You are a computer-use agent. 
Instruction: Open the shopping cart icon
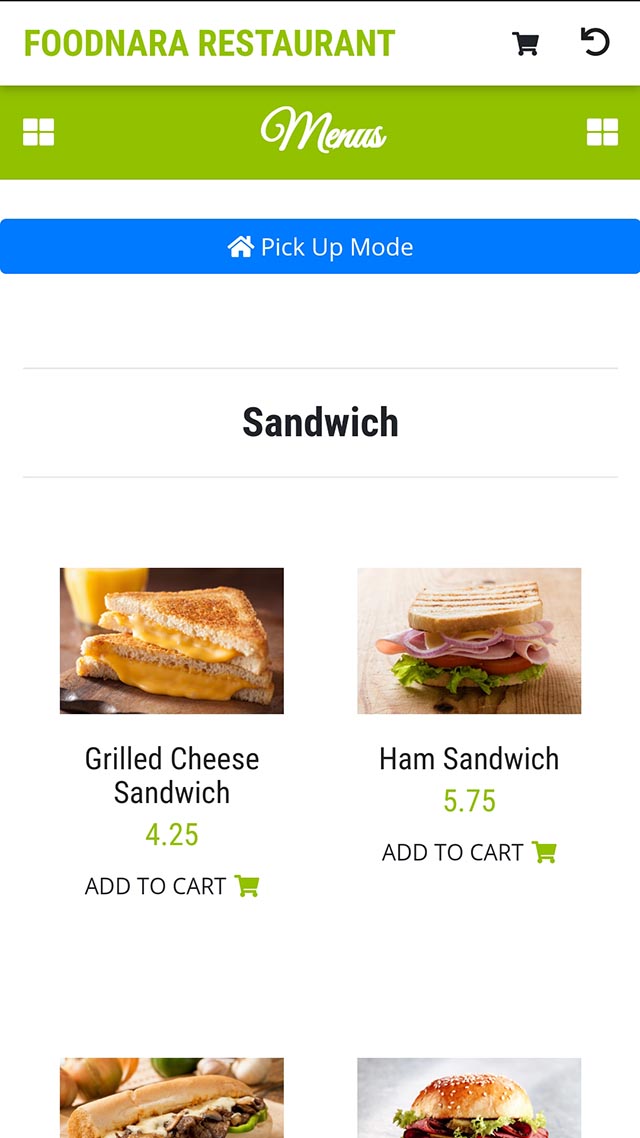525,43
